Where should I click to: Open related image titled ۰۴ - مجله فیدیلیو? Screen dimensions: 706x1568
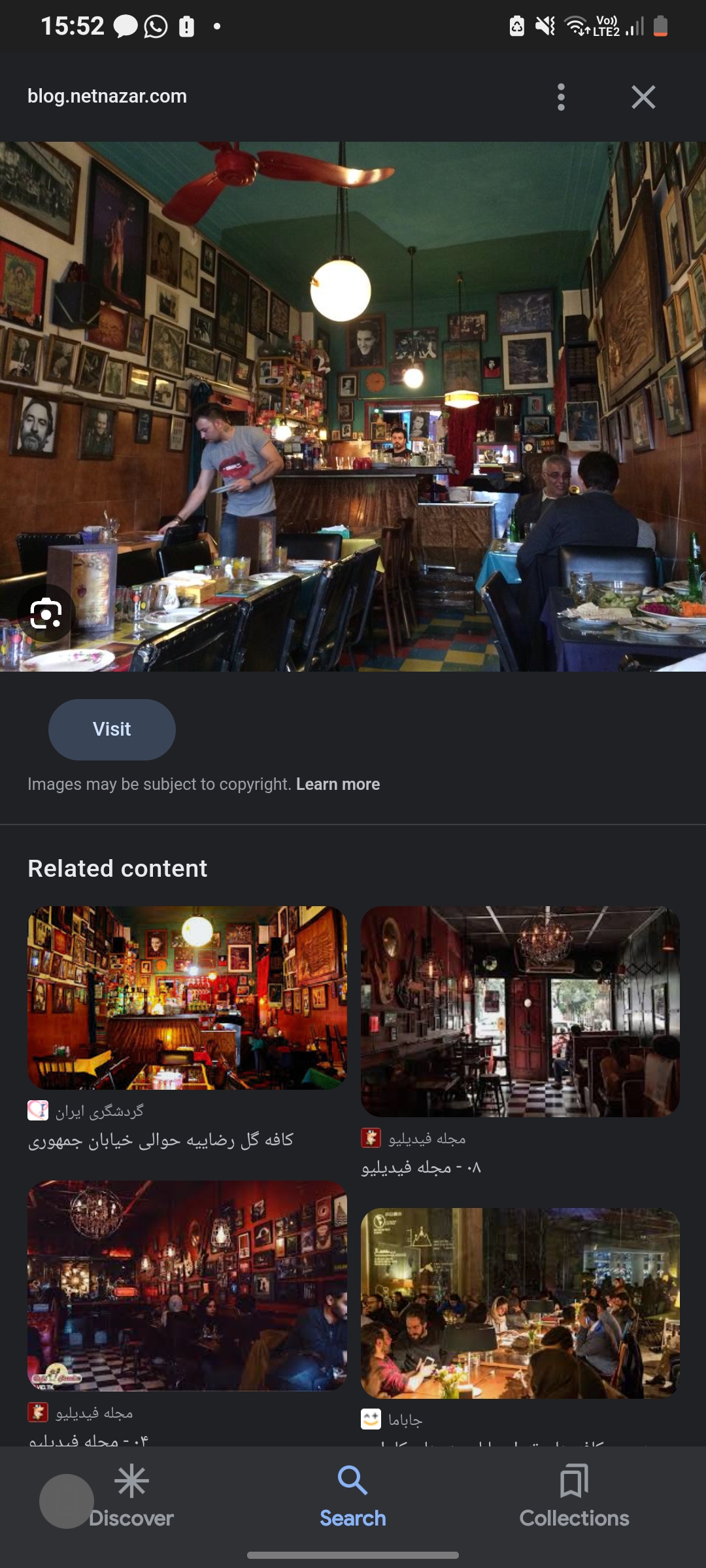click(x=187, y=1285)
